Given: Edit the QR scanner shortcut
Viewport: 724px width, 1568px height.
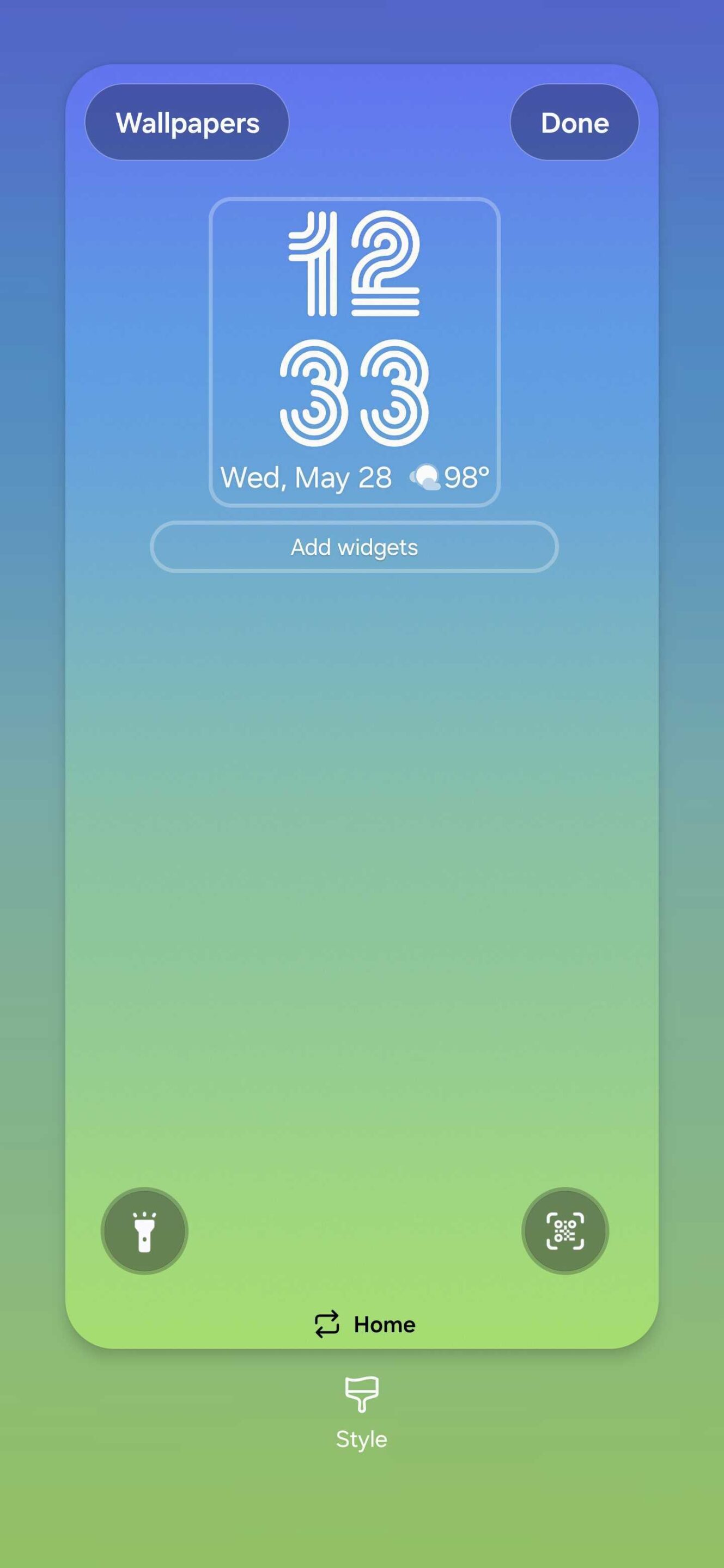Looking at the screenshot, I should 565,1231.
